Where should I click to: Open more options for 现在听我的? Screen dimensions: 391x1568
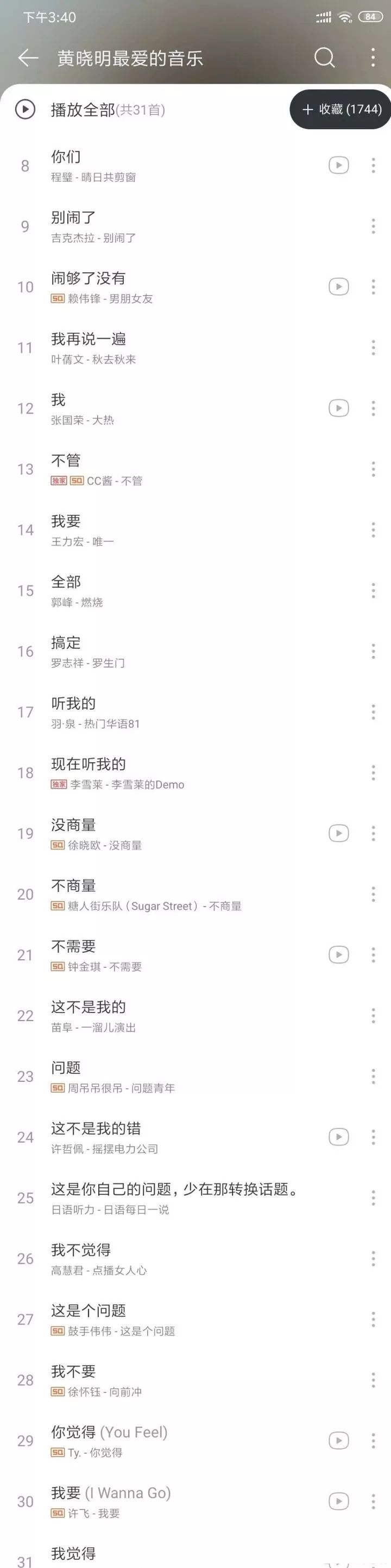point(373,773)
